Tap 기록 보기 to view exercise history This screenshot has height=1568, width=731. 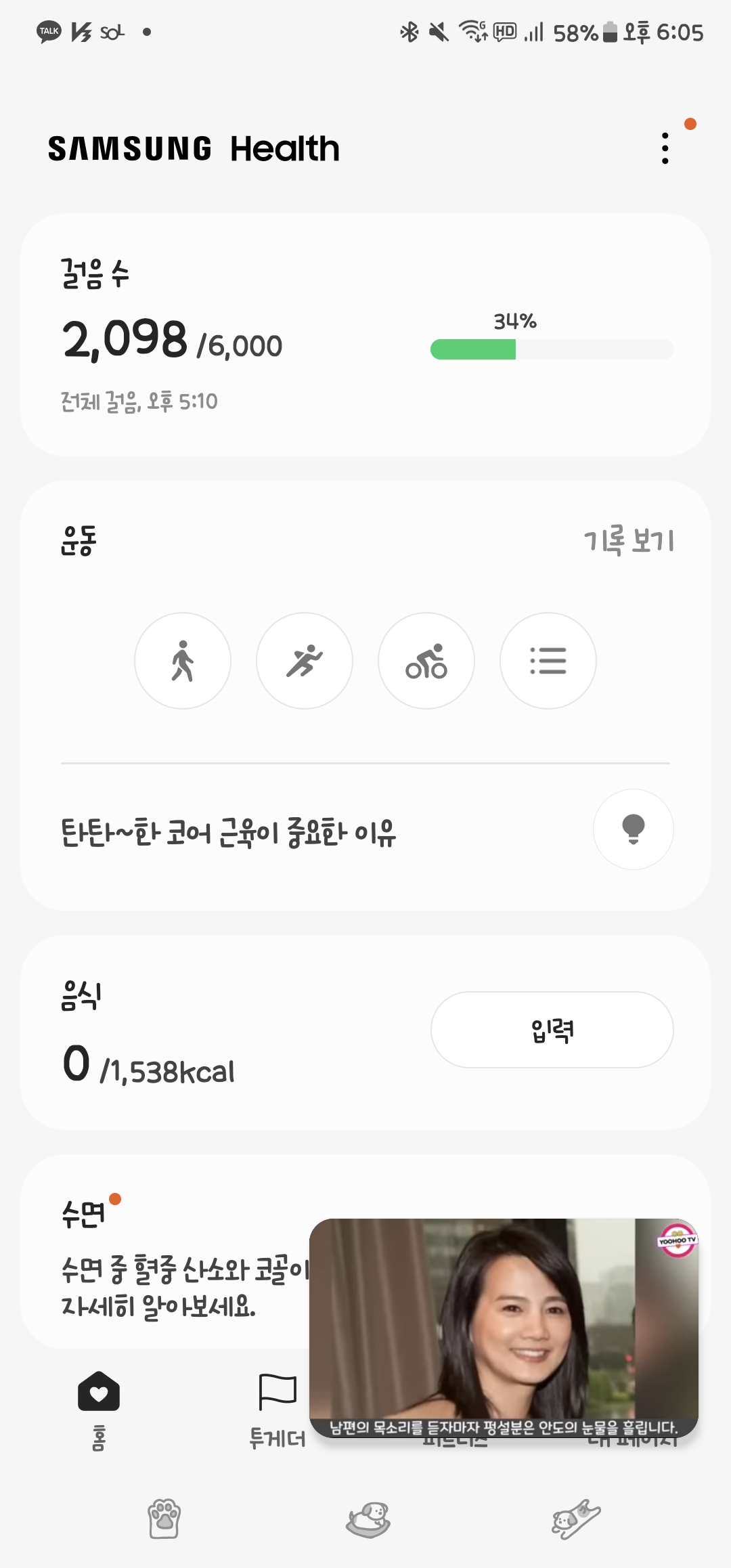(629, 541)
